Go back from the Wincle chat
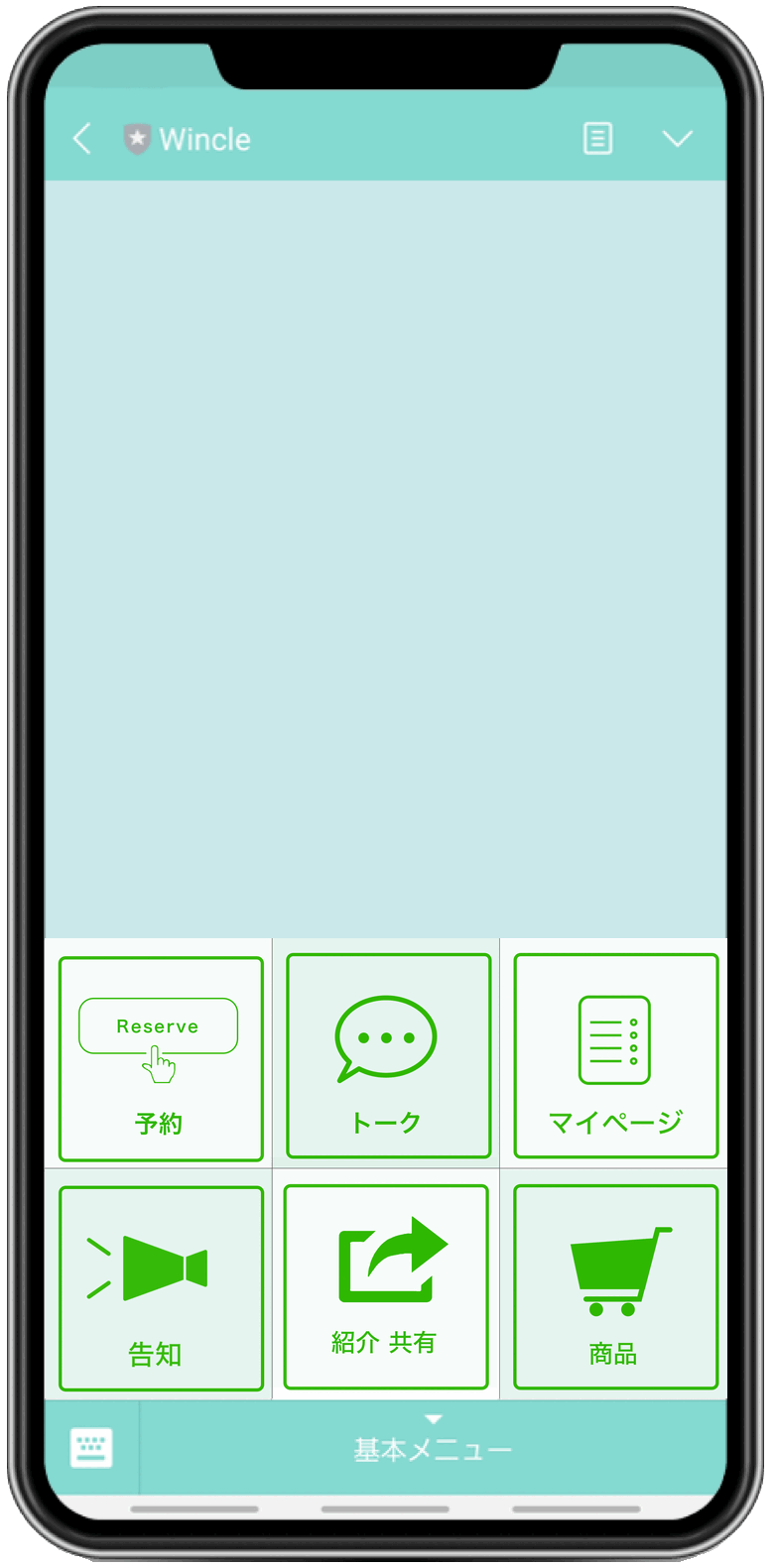The width and height of the screenshot is (775, 1568). tap(82, 139)
